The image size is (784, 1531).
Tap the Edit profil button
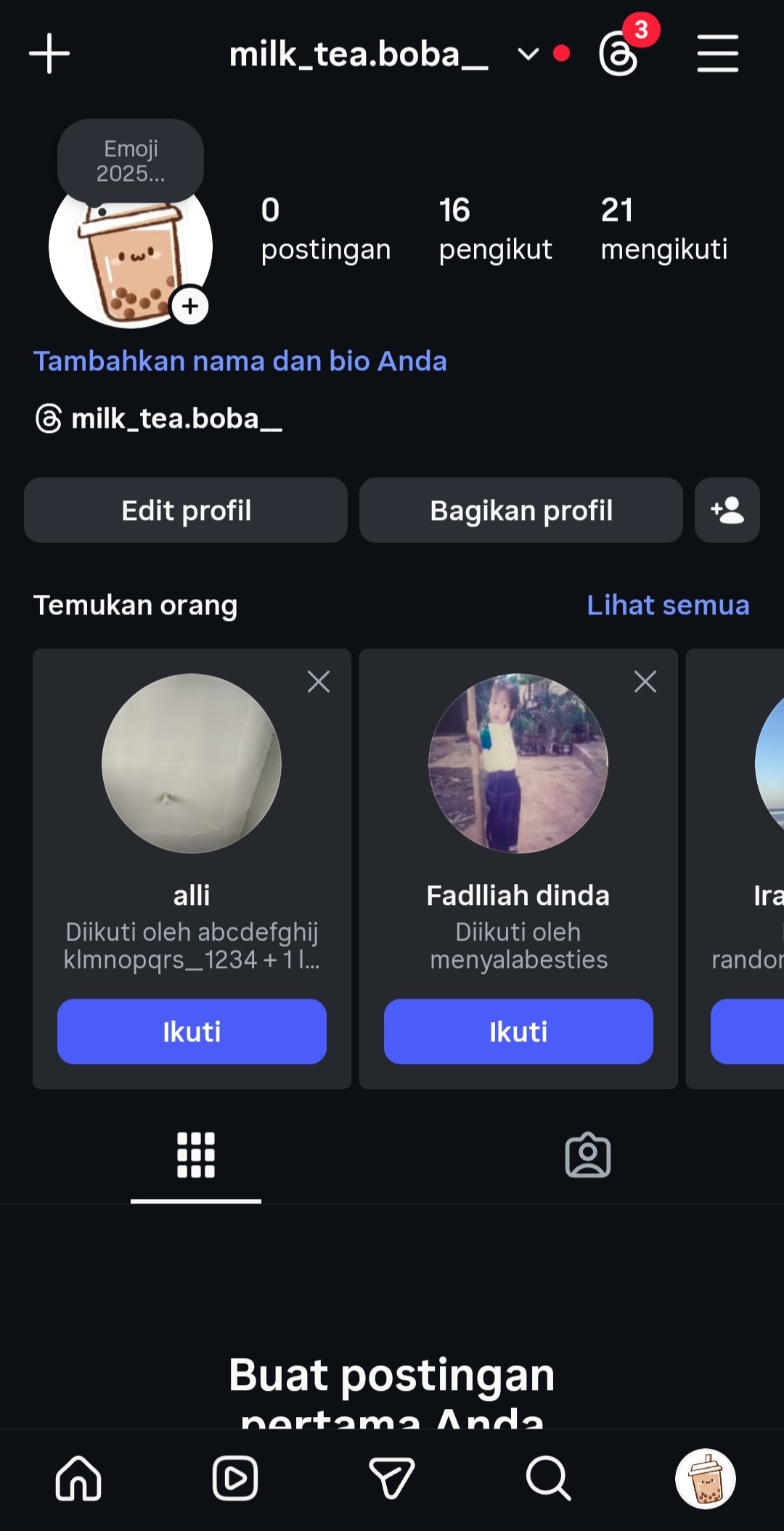(x=186, y=511)
